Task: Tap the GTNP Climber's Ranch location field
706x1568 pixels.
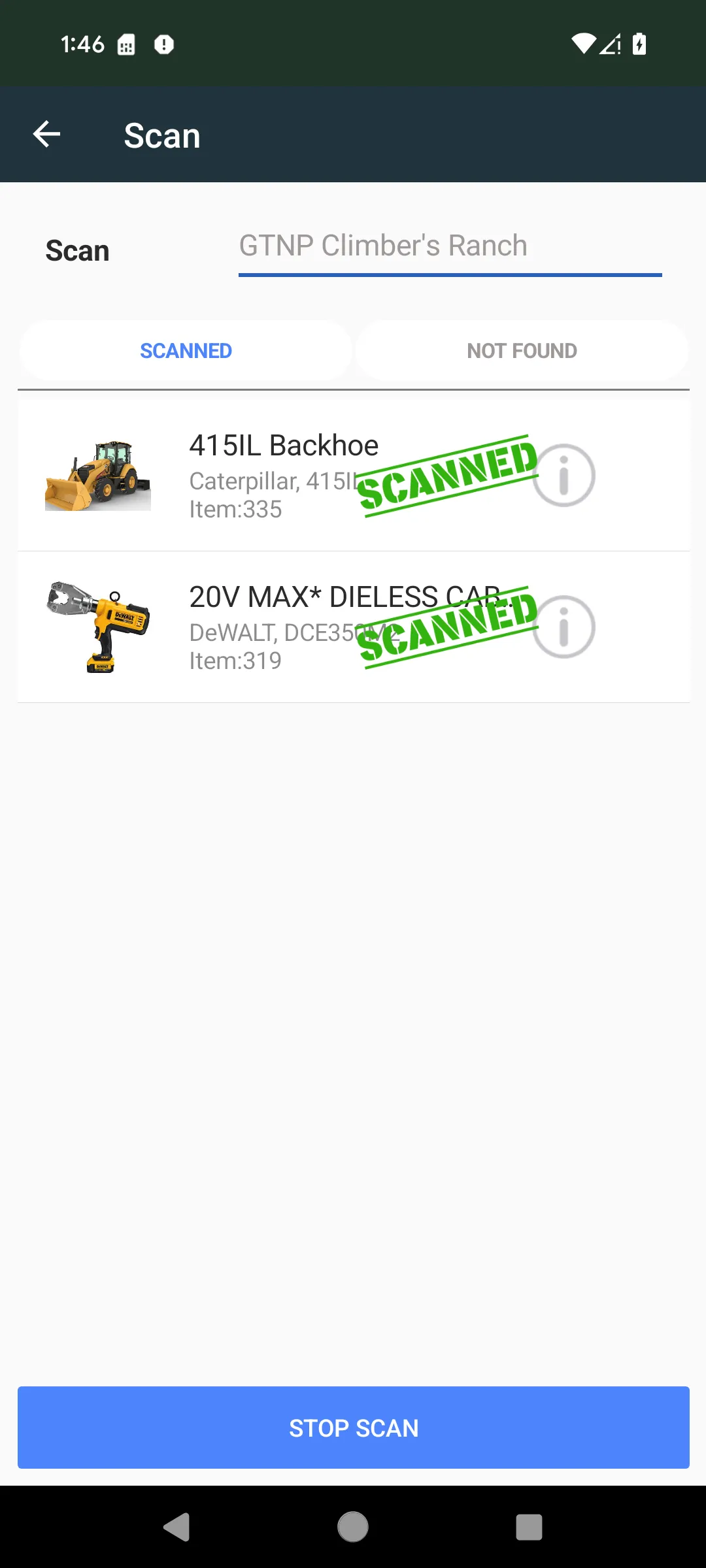Action: [450, 246]
